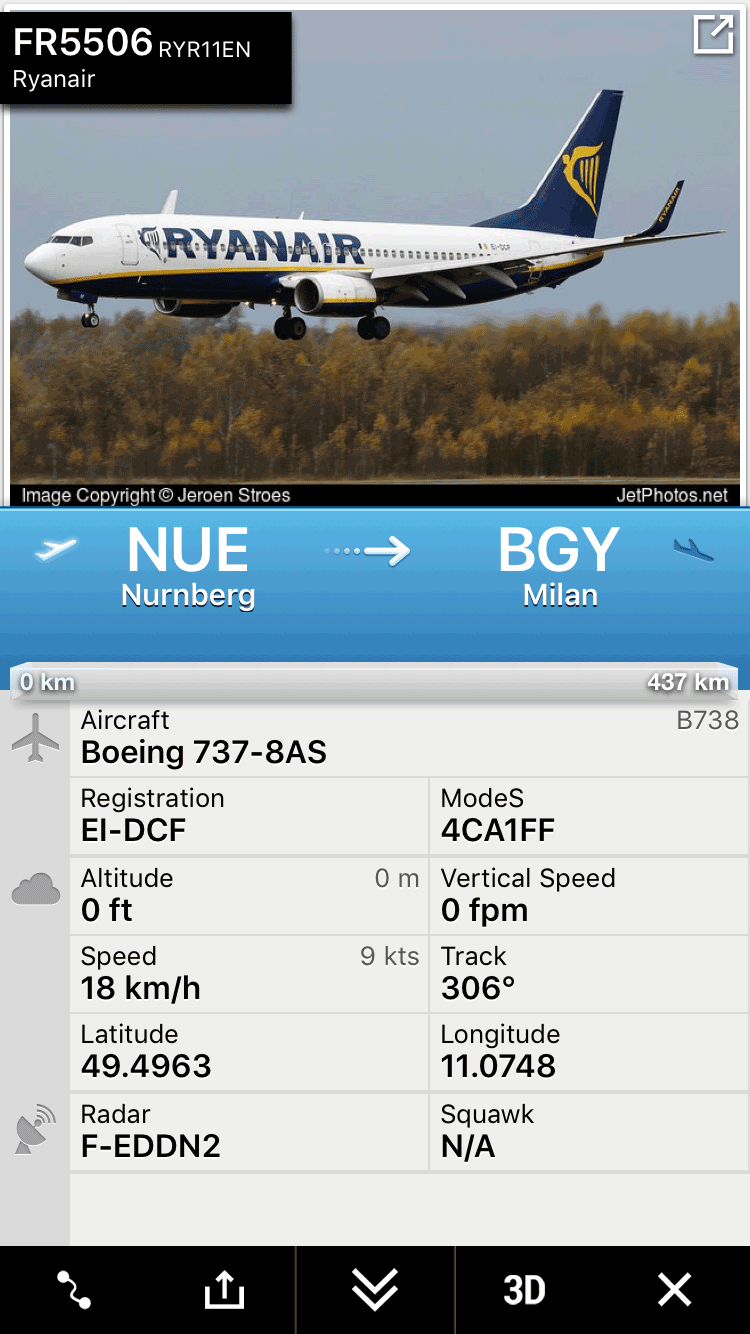750x1334 pixels.
Task: Share flight FR5506 details
Action: point(224,1290)
